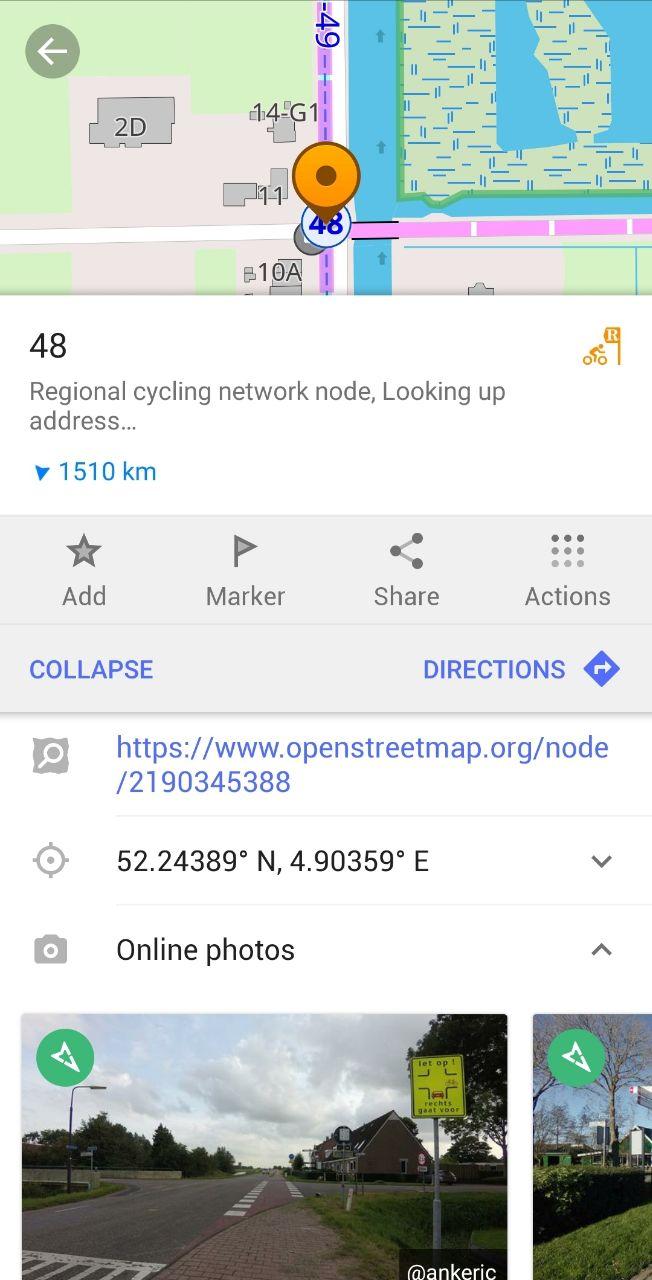Open the openstreetmap.org node link
The height and width of the screenshot is (1280, 652).
click(362, 765)
